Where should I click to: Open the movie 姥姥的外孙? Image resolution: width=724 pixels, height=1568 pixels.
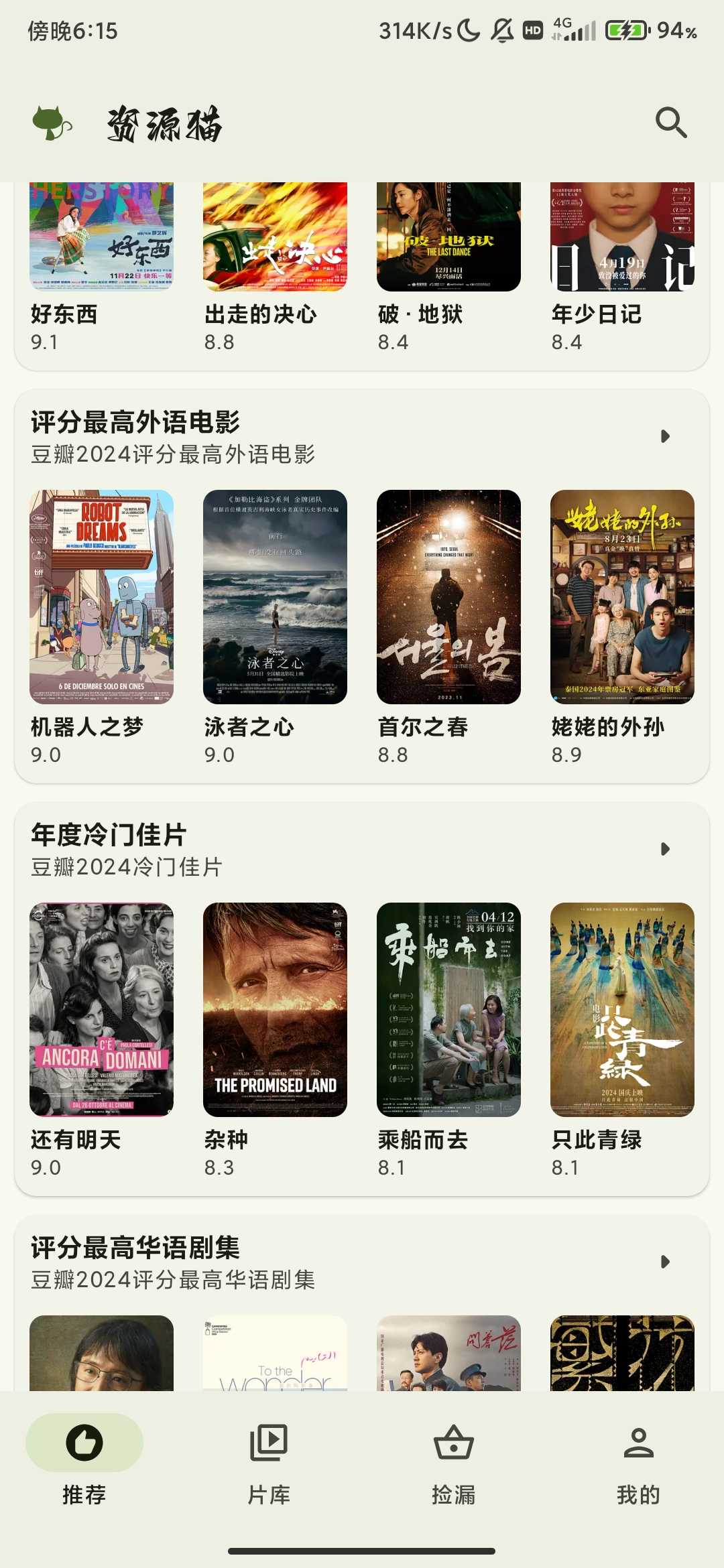click(622, 597)
